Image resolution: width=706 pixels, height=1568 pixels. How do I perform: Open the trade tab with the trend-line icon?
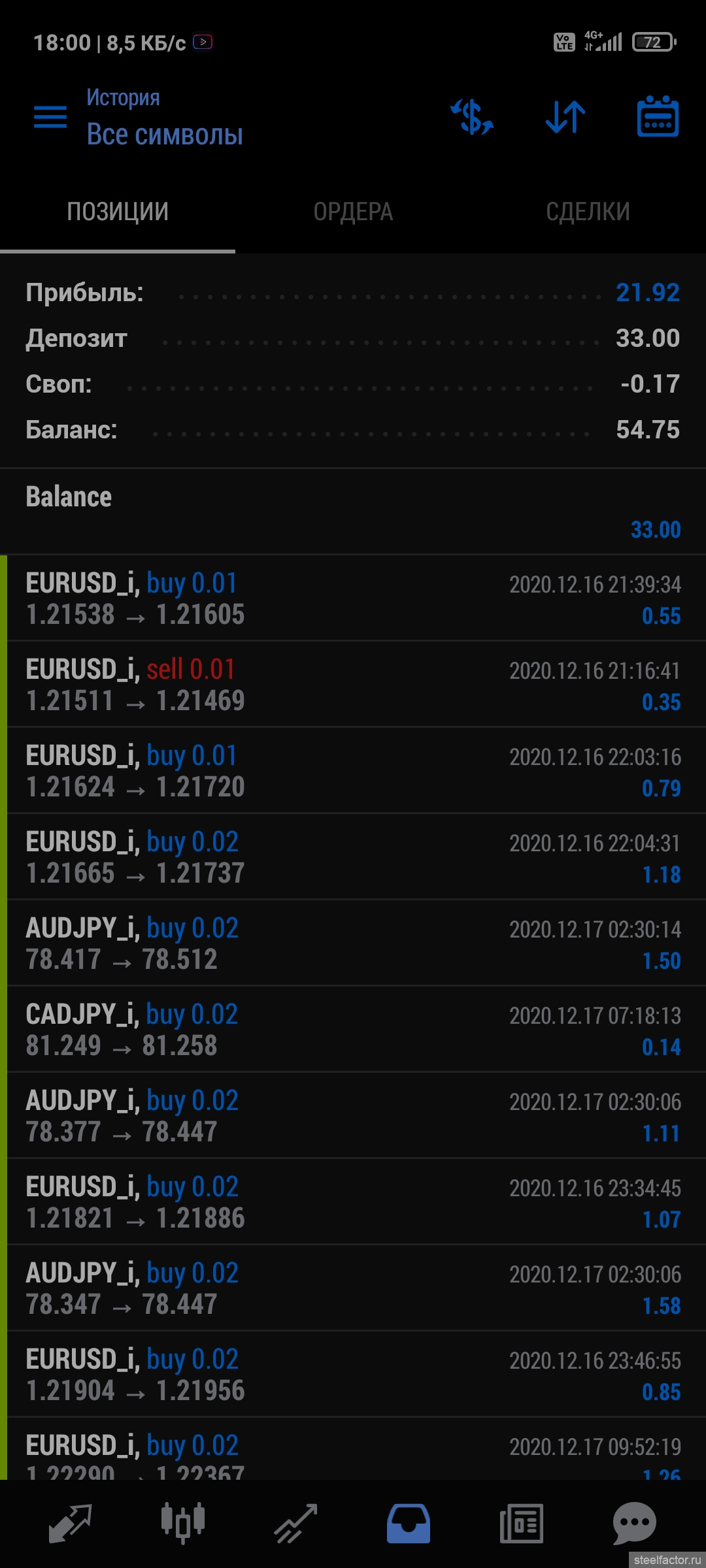295,1524
